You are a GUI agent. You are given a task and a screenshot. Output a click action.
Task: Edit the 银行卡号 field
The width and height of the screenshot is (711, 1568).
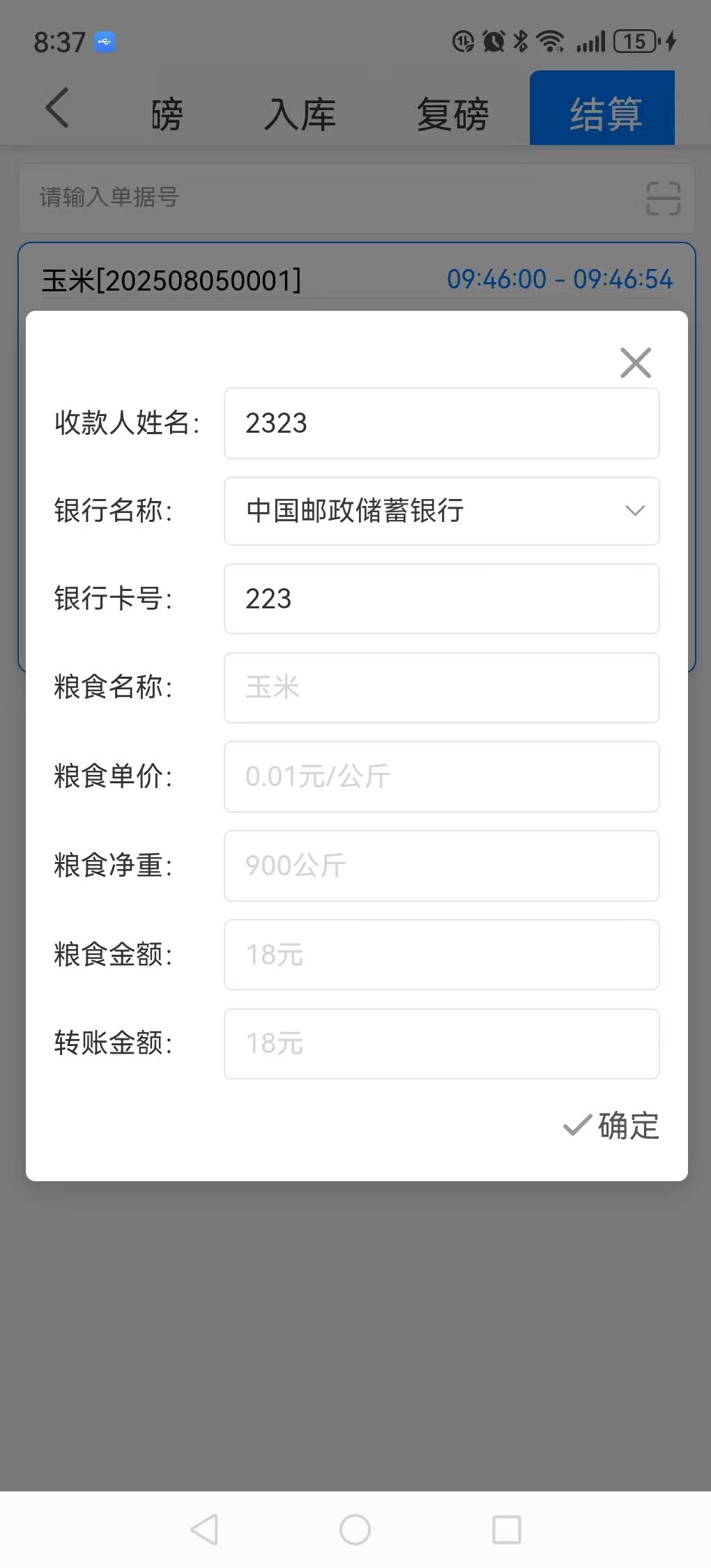pos(441,599)
